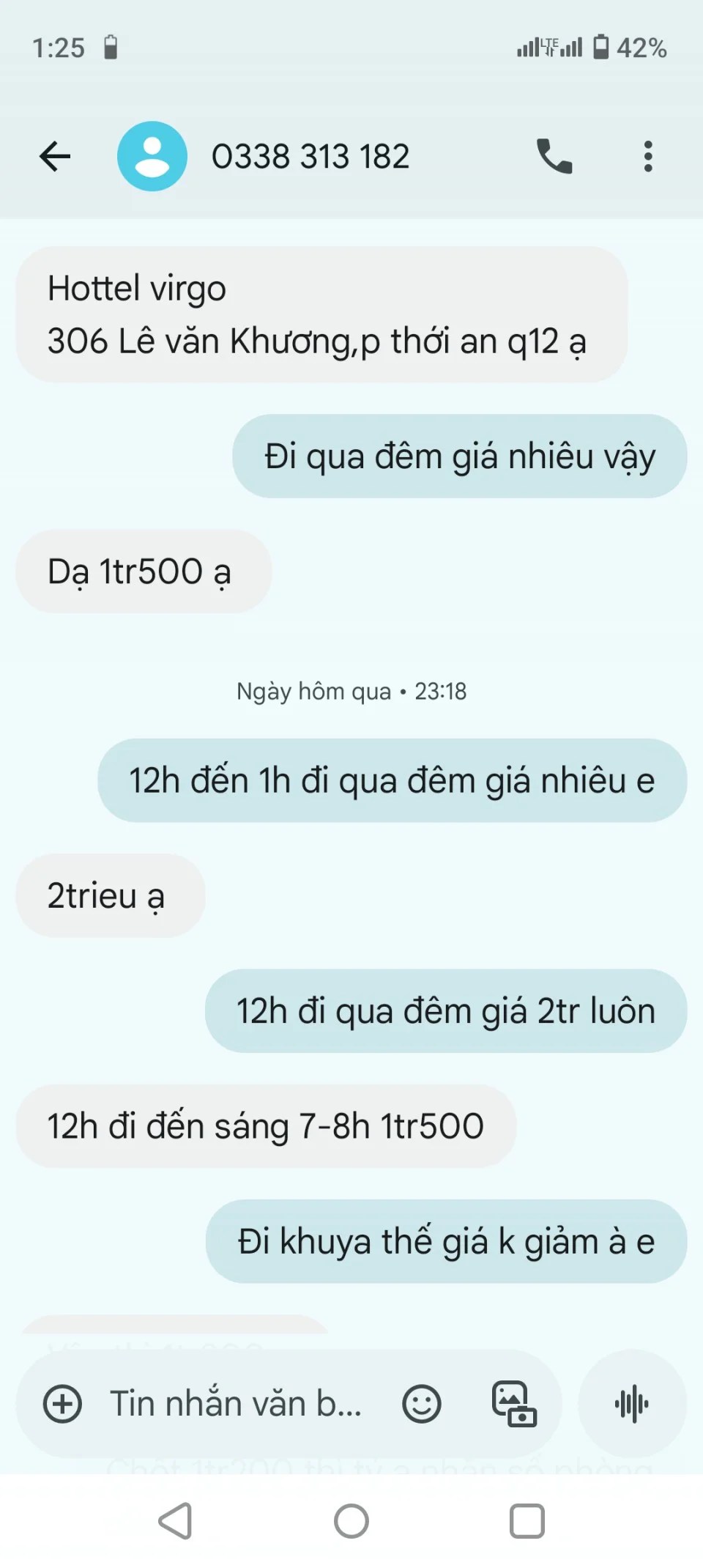Open the attachment plus button
This screenshot has width=703, height=1568.
(x=63, y=1405)
